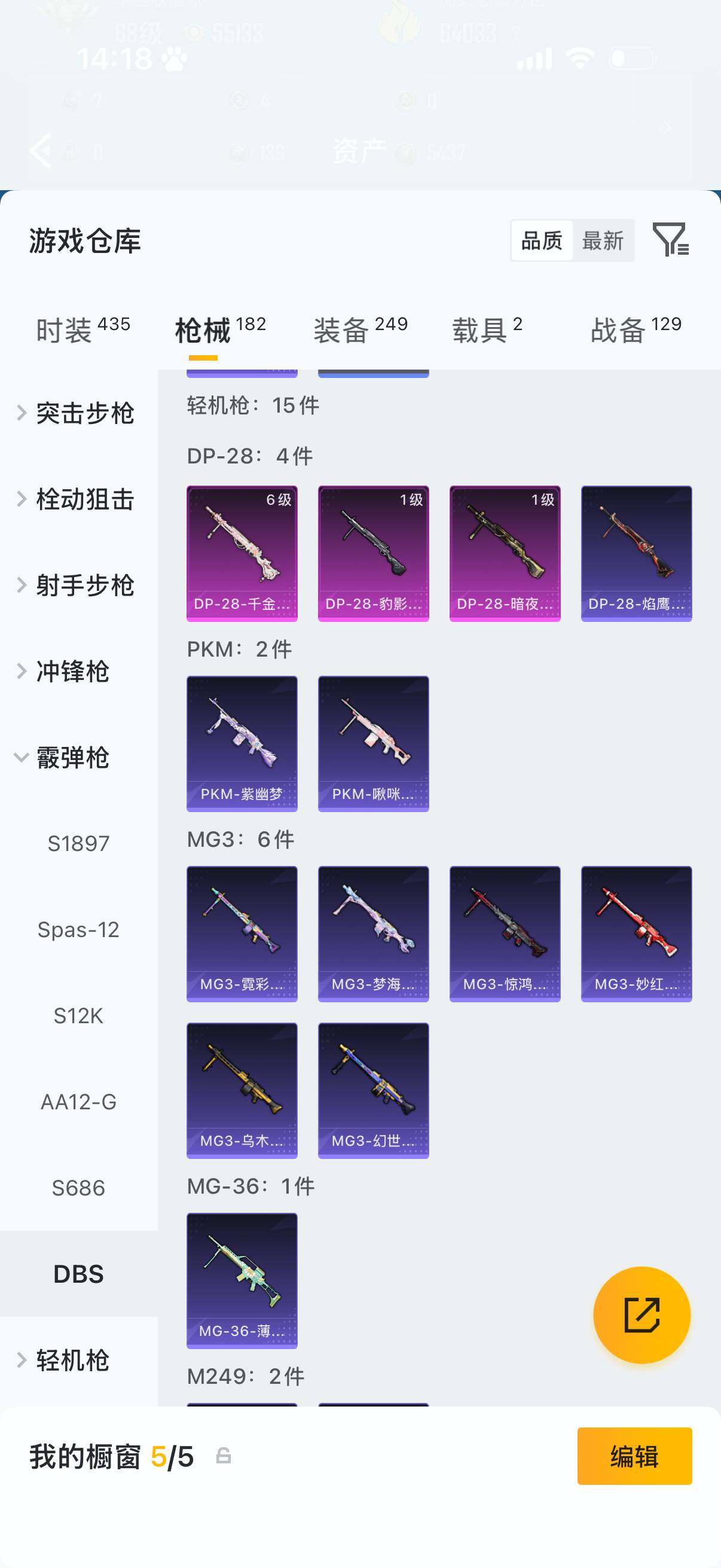The image size is (721, 1568).
Task: Open the MG3-妙红 skin card
Action: (x=636, y=934)
